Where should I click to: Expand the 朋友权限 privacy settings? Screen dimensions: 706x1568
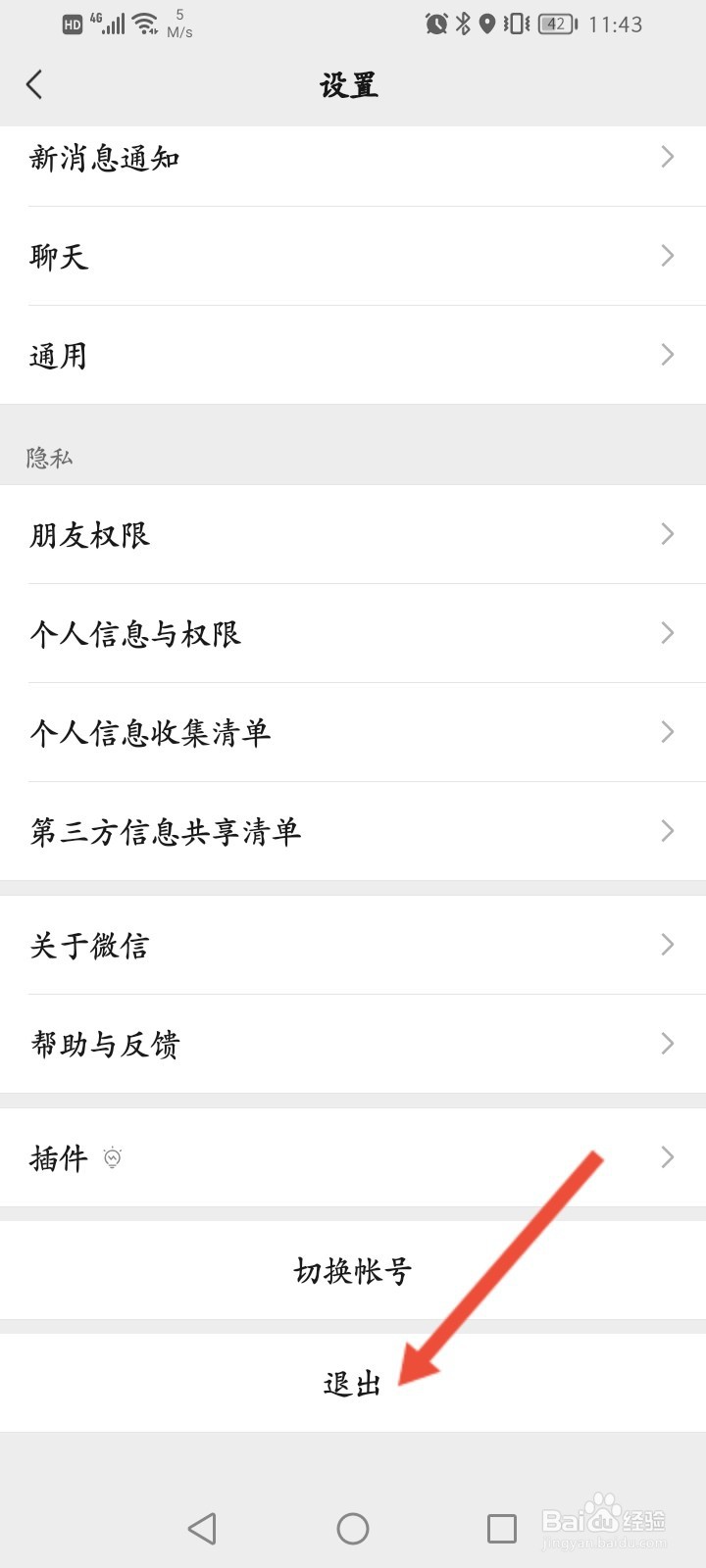click(x=353, y=534)
